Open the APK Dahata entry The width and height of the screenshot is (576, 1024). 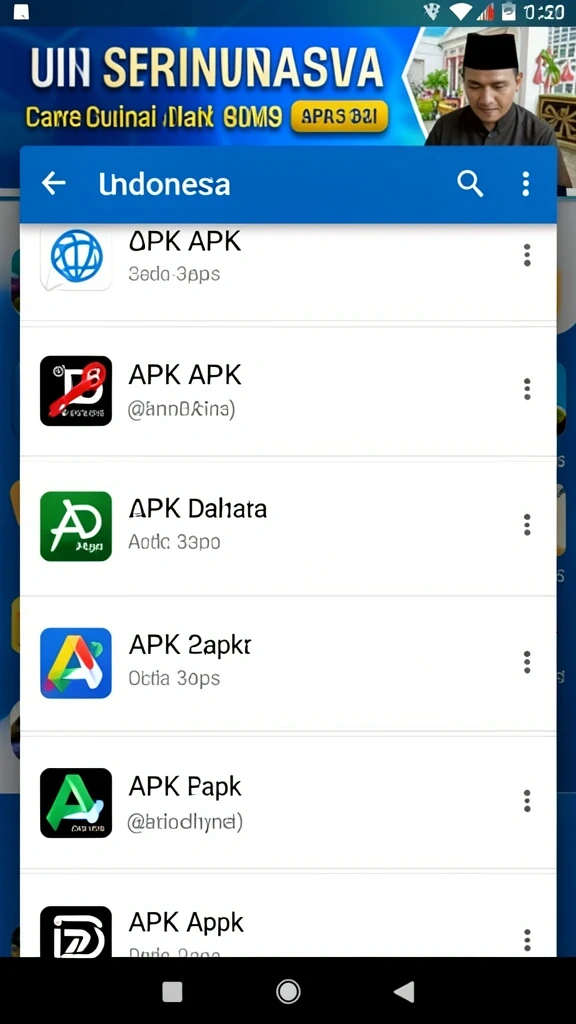[288, 526]
